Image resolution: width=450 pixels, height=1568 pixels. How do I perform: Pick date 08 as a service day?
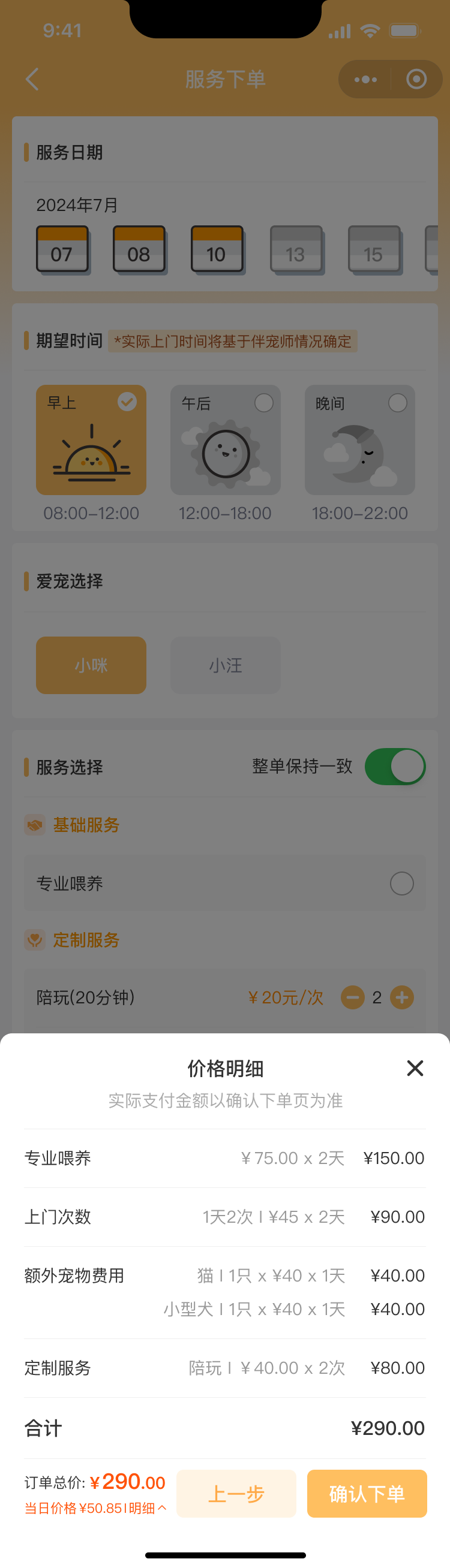tap(139, 249)
